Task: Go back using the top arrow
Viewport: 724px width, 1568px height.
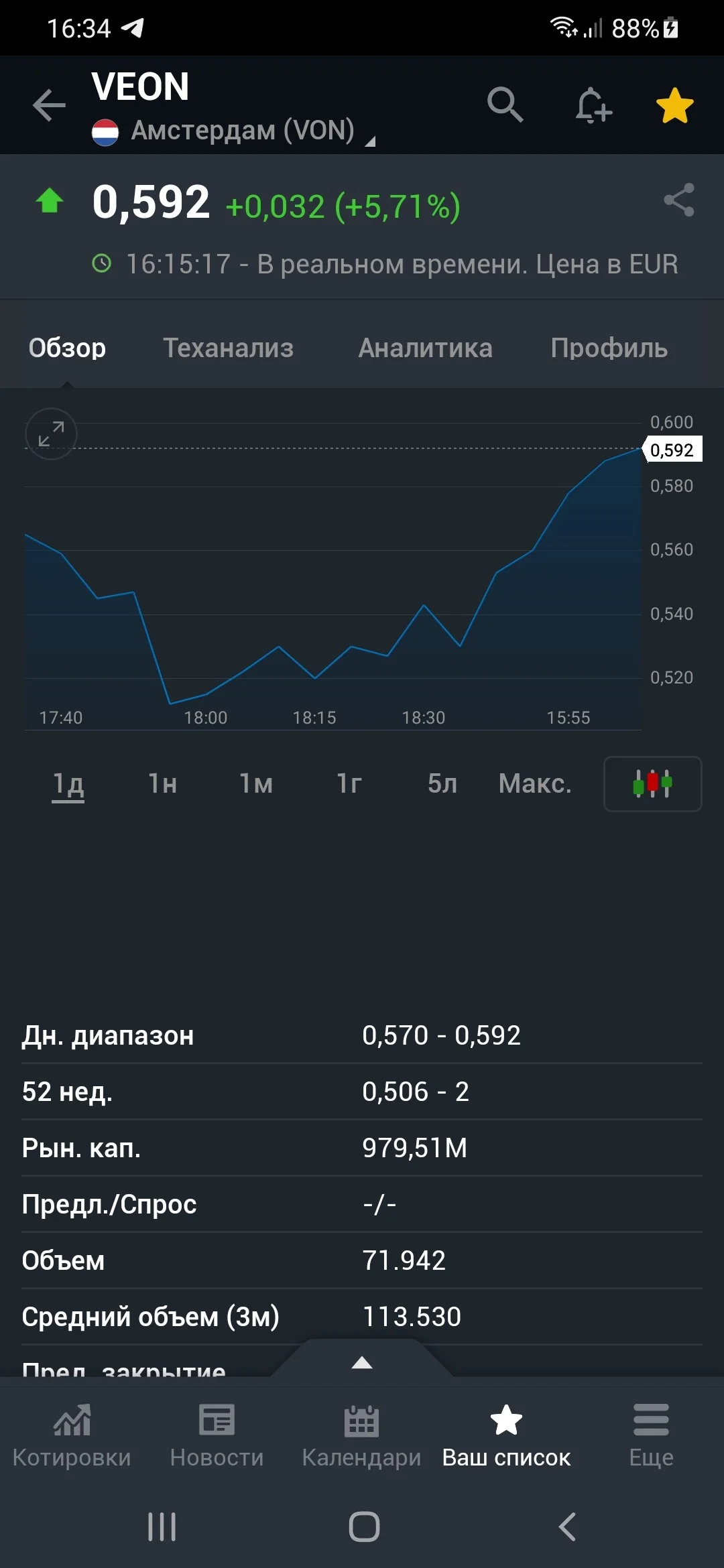Action: click(x=49, y=105)
